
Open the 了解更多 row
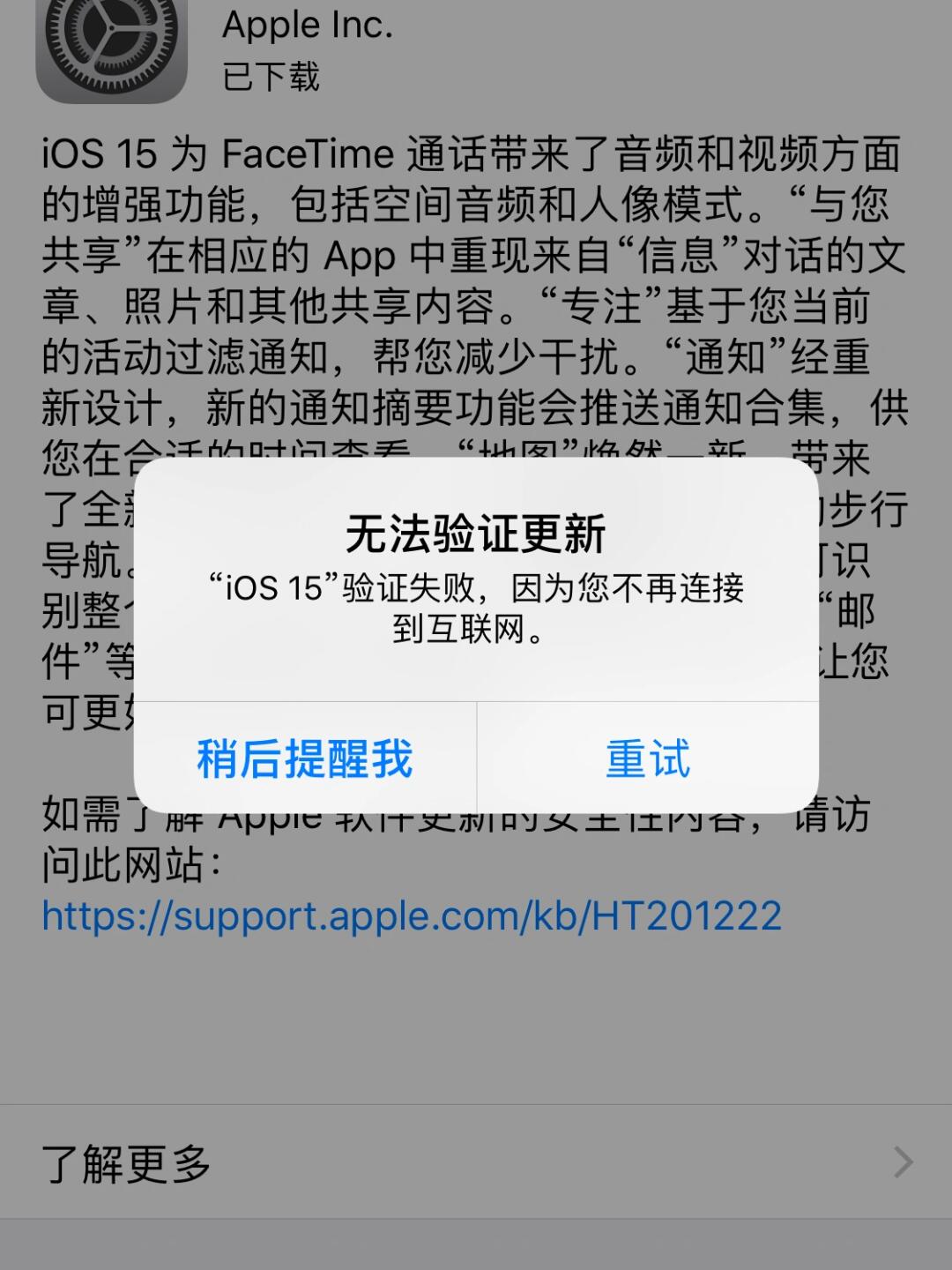(476, 1162)
